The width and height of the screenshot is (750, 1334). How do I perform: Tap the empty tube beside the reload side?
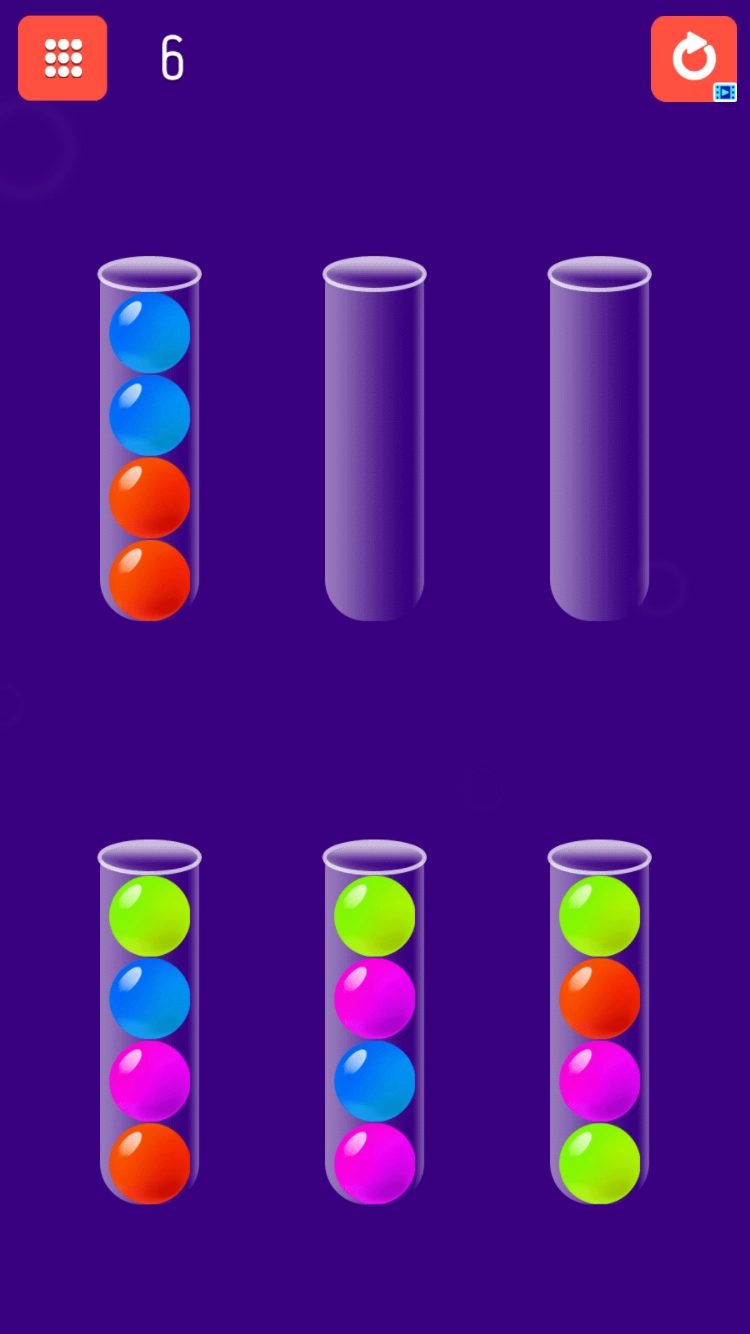599,440
